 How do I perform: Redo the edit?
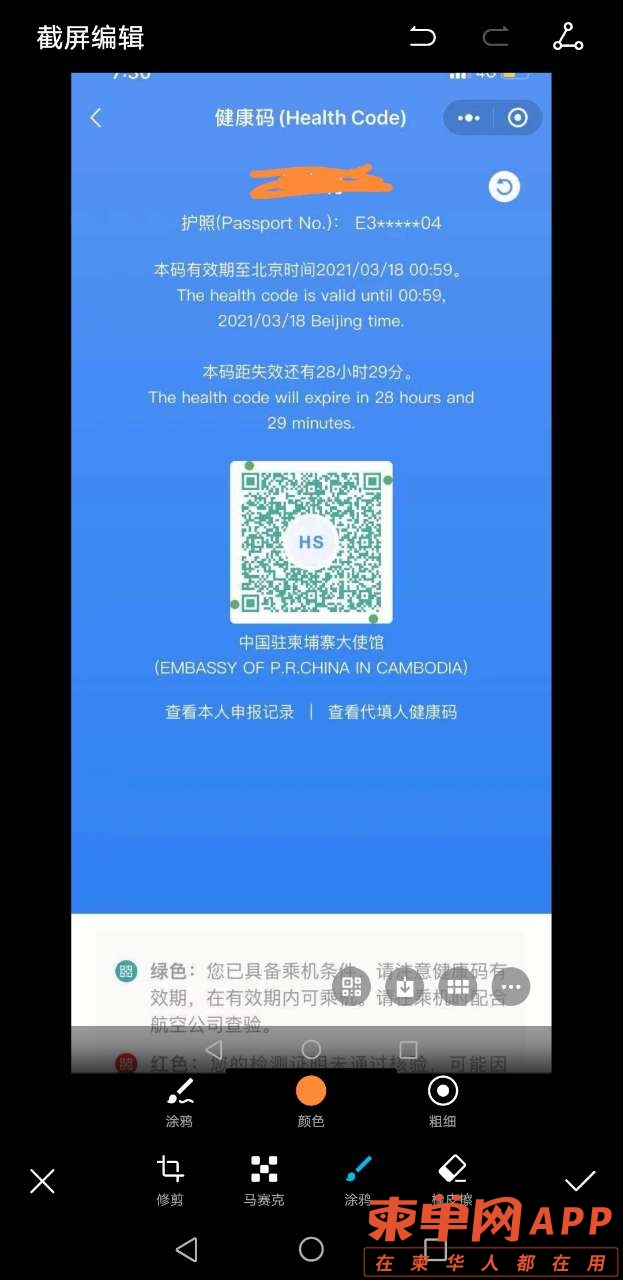tap(495, 38)
